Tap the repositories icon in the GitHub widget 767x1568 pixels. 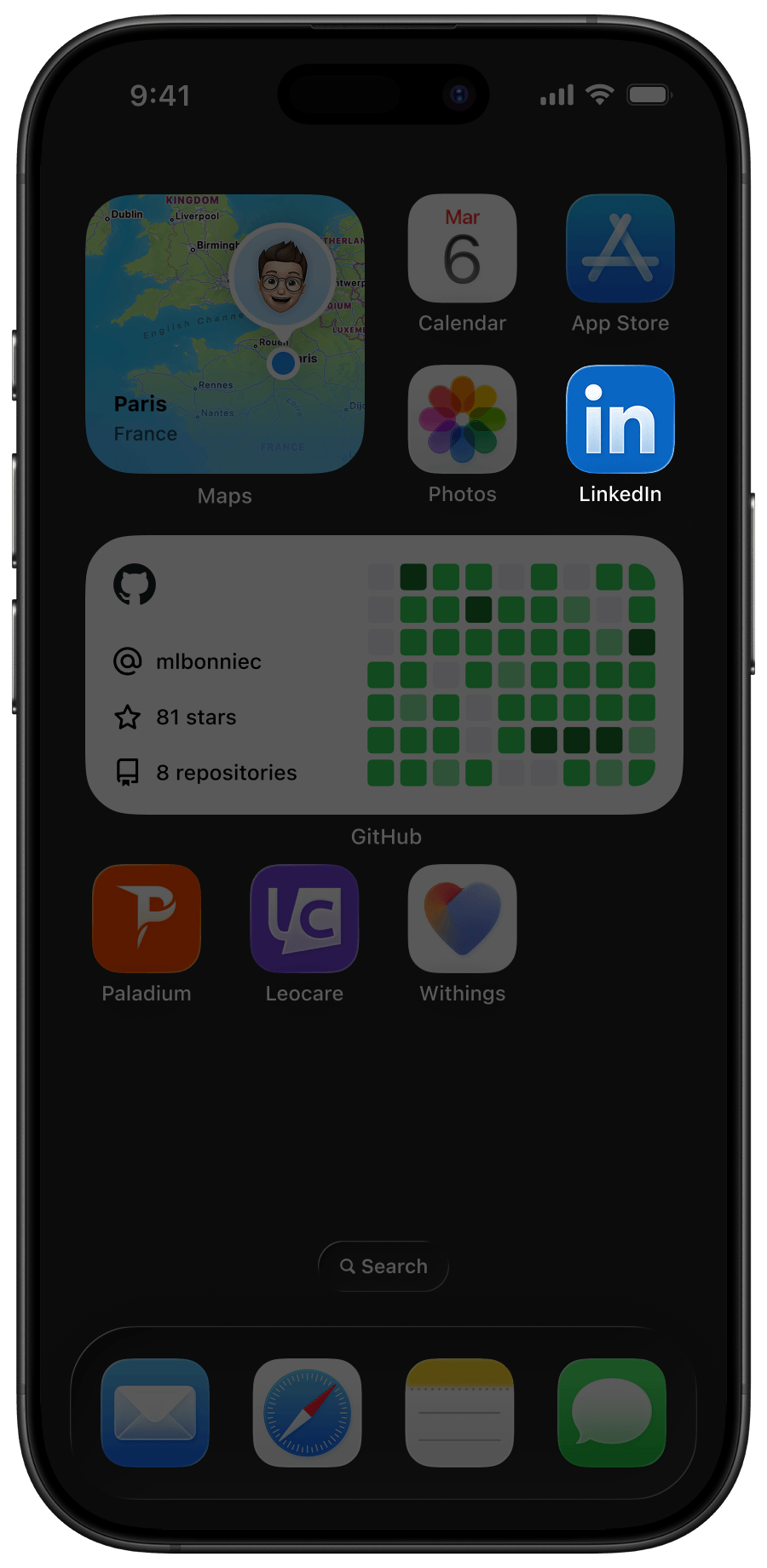click(128, 772)
